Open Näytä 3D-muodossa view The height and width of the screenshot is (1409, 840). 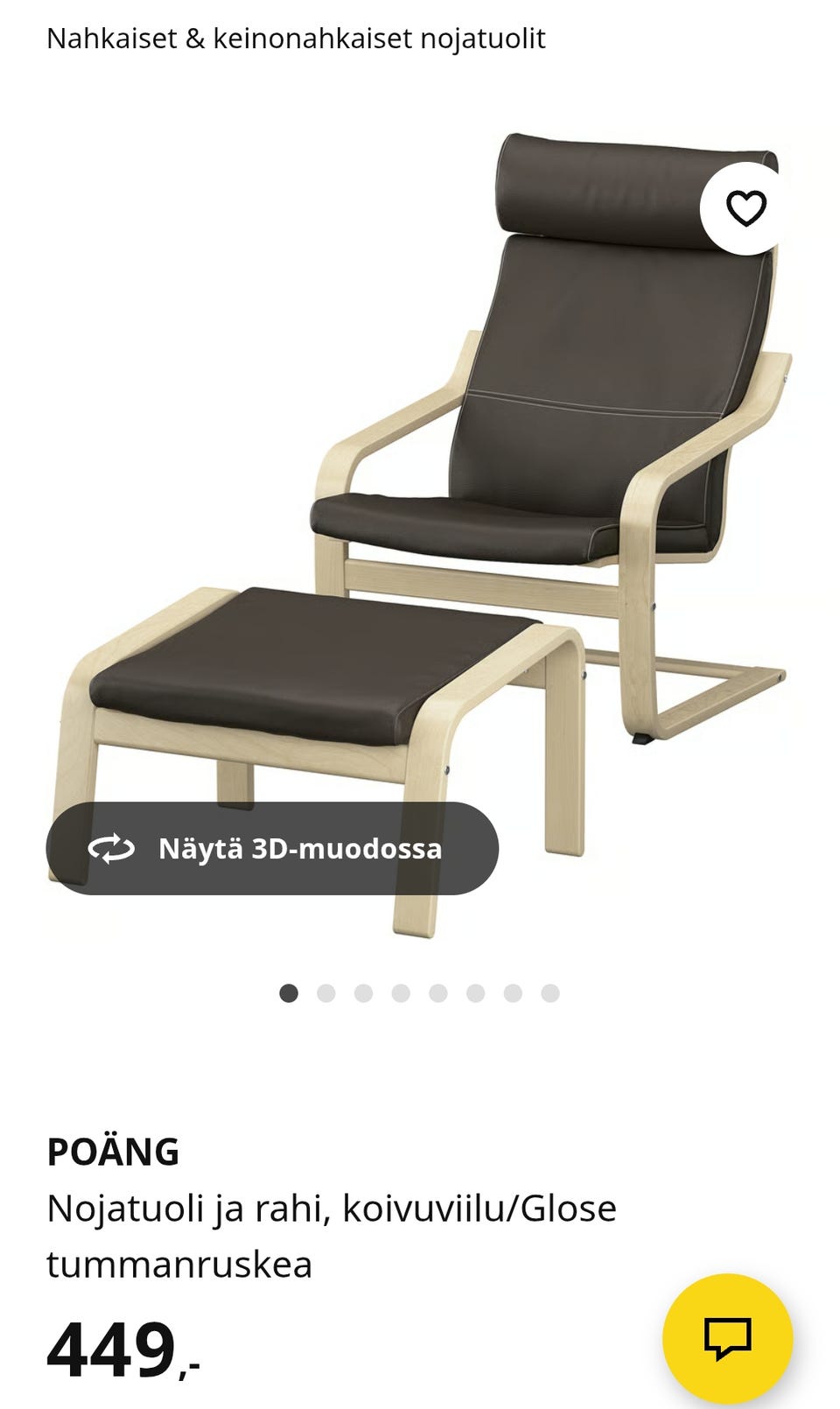[x=272, y=848]
